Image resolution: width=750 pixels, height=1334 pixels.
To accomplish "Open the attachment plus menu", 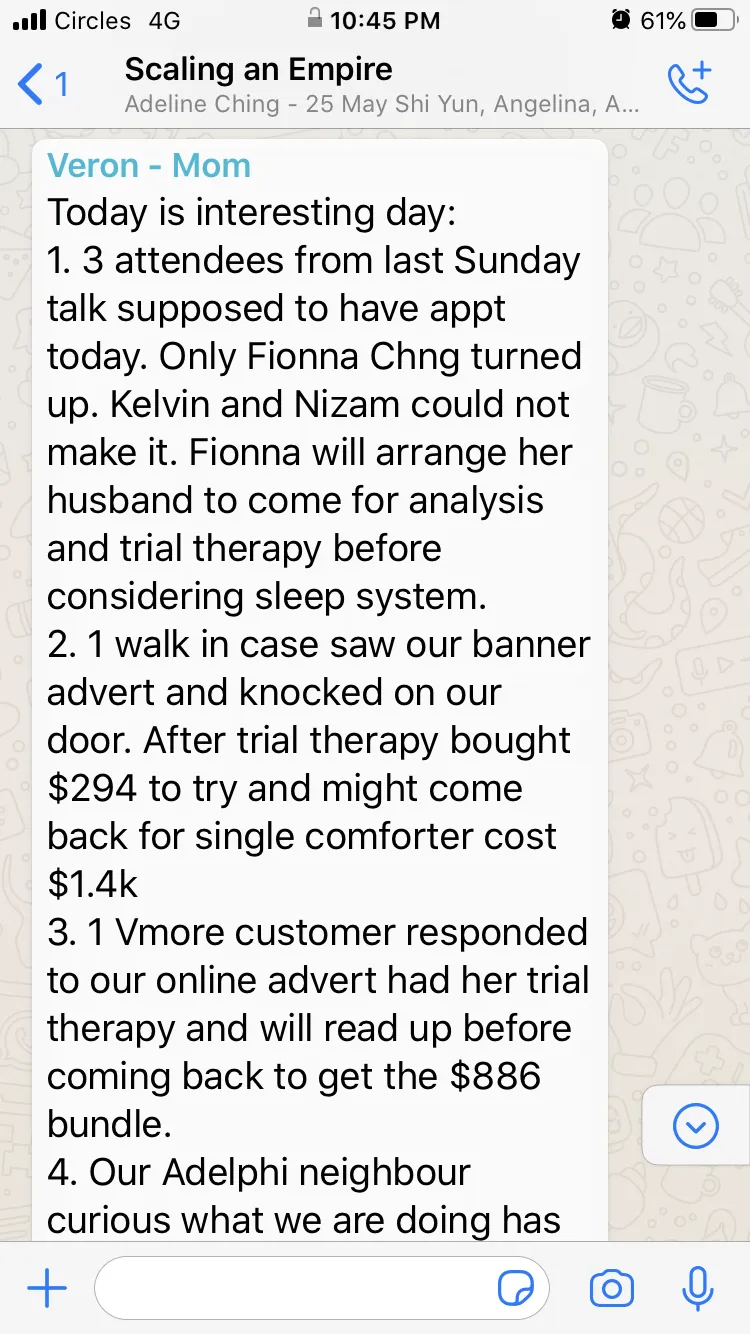I will (x=47, y=1289).
